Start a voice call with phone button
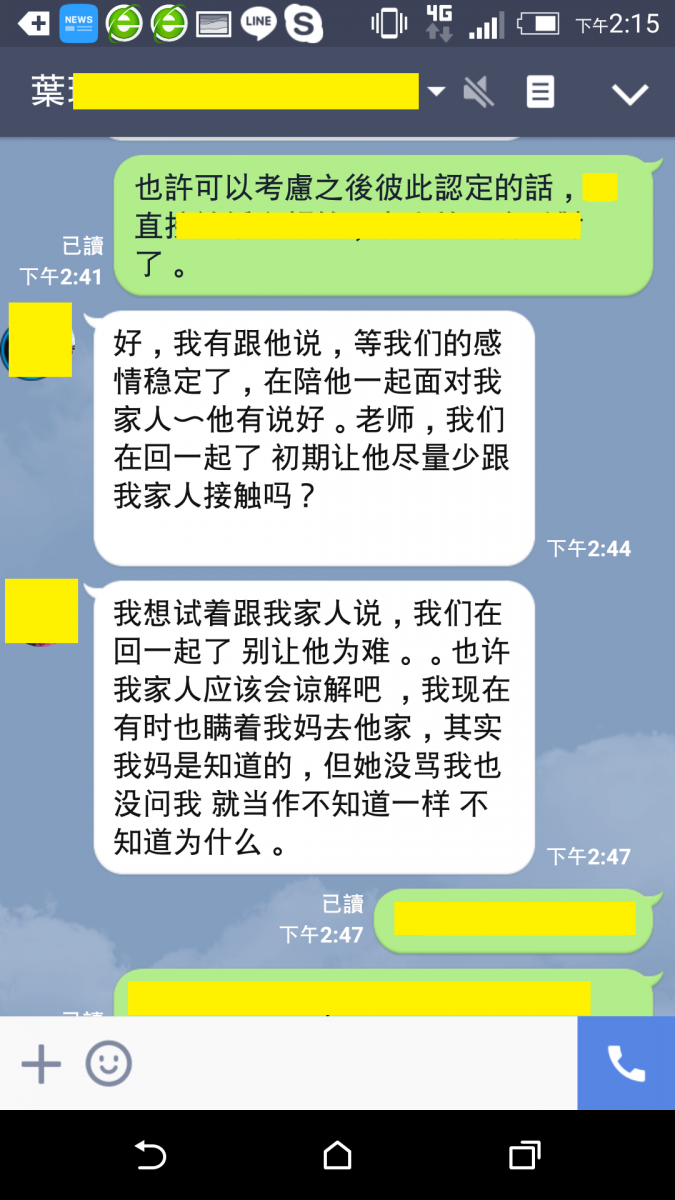675x1200 pixels. (626, 1064)
